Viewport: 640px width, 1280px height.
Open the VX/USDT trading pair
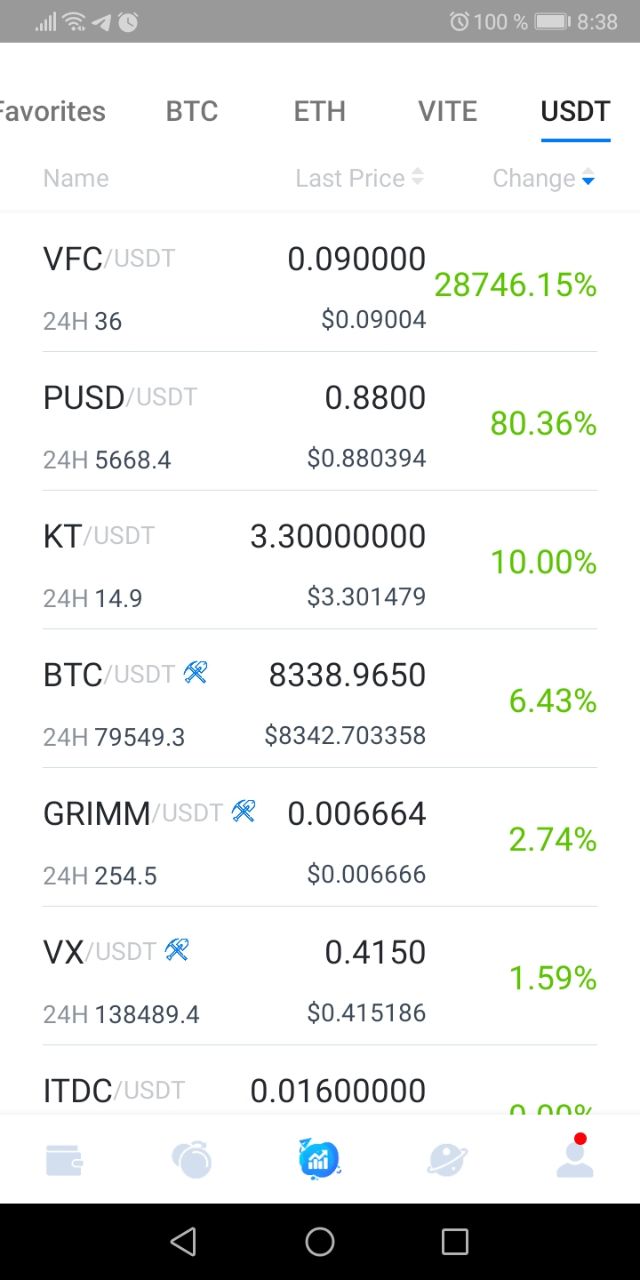[x=320, y=976]
